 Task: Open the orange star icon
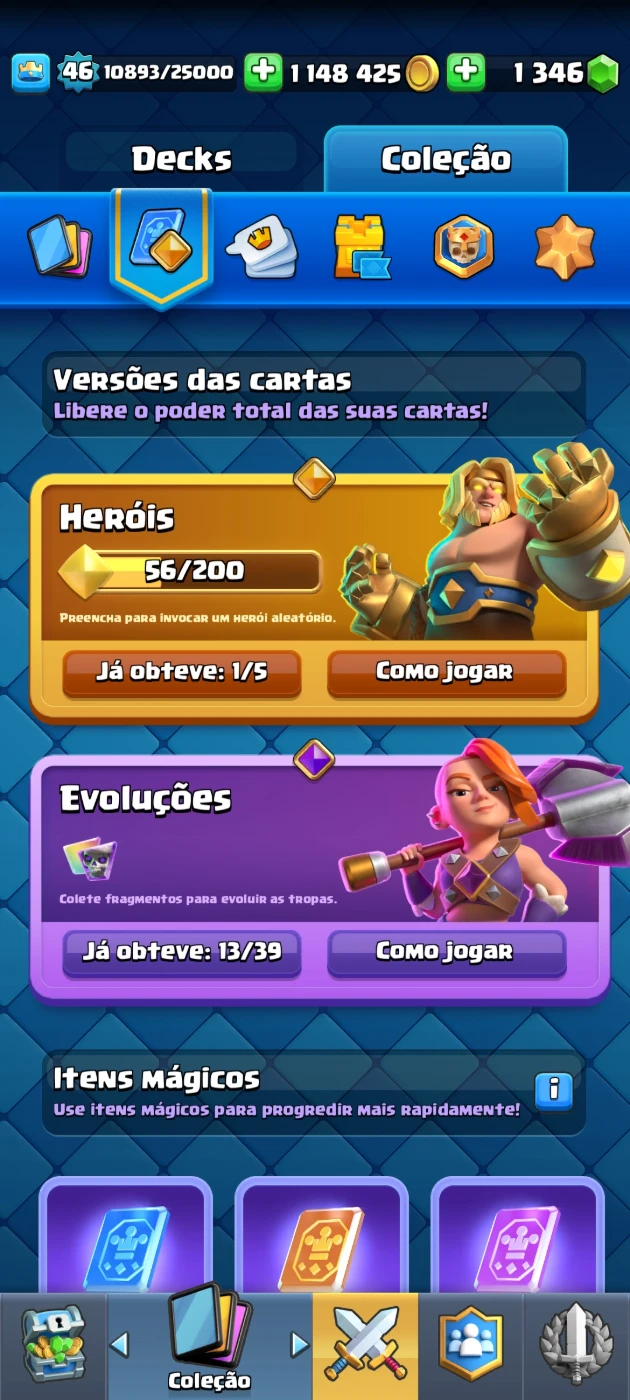click(x=565, y=247)
